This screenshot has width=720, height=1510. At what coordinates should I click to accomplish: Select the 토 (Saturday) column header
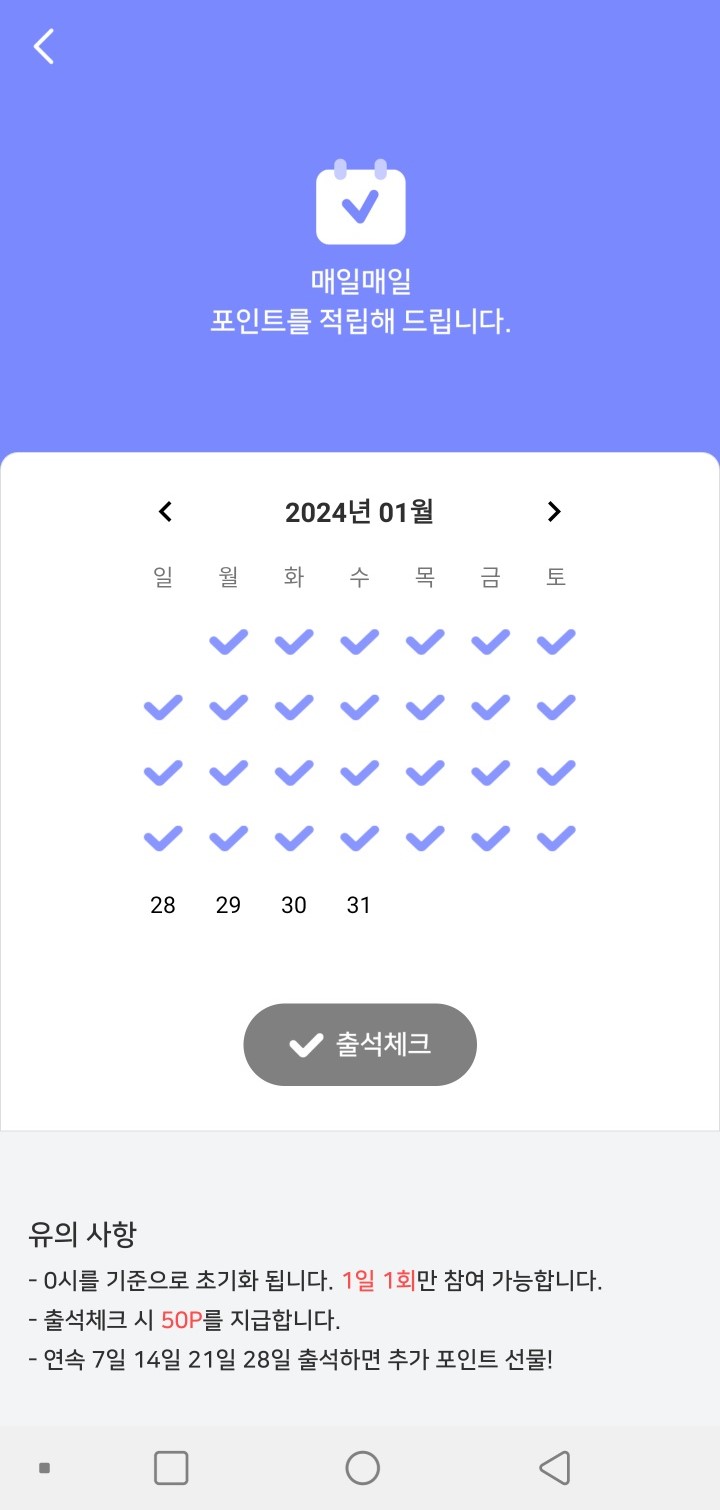pyautogui.click(x=555, y=576)
